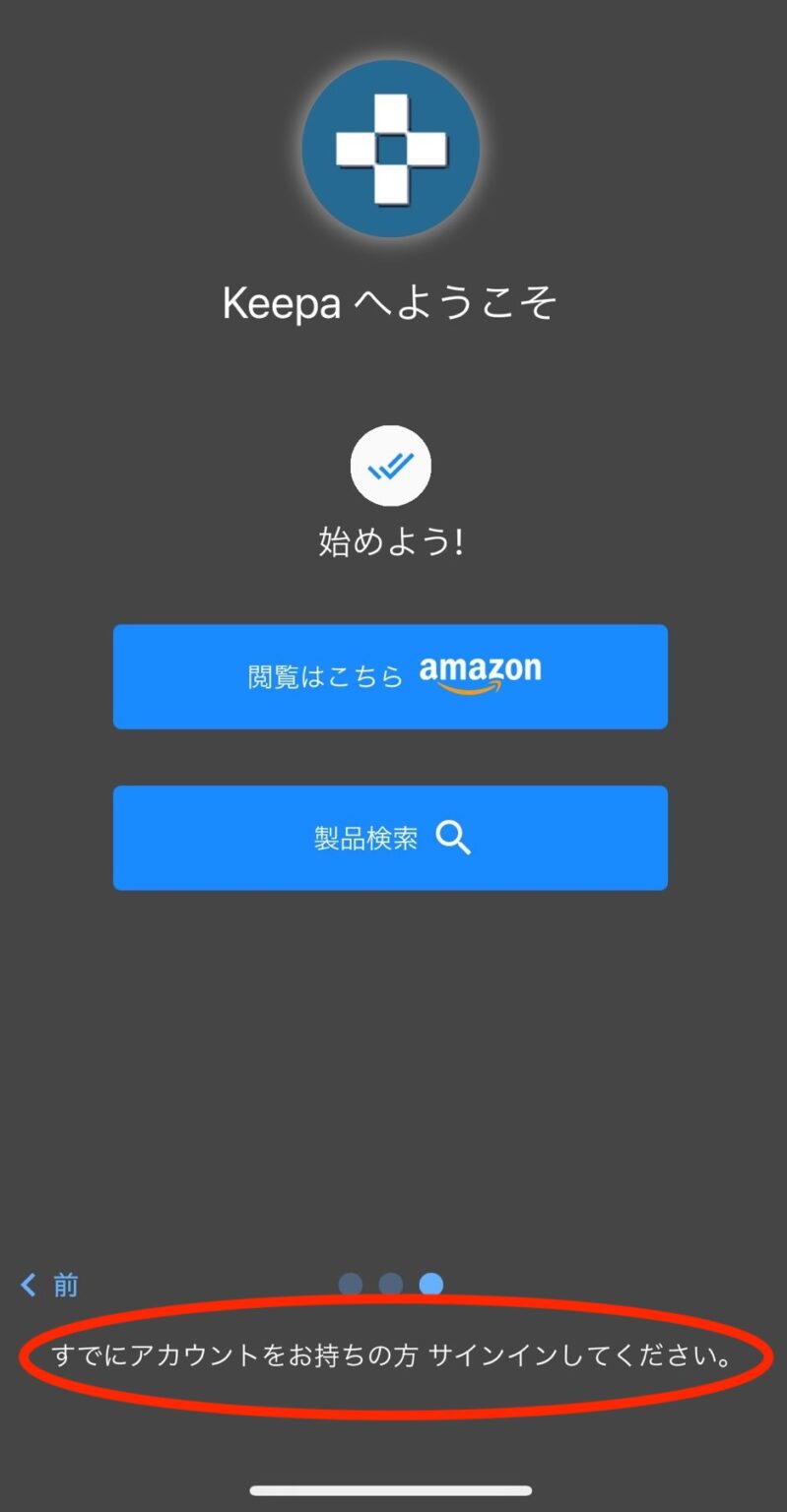Select the first page indicator dot
This screenshot has width=787, height=1512.
(352, 1284)
